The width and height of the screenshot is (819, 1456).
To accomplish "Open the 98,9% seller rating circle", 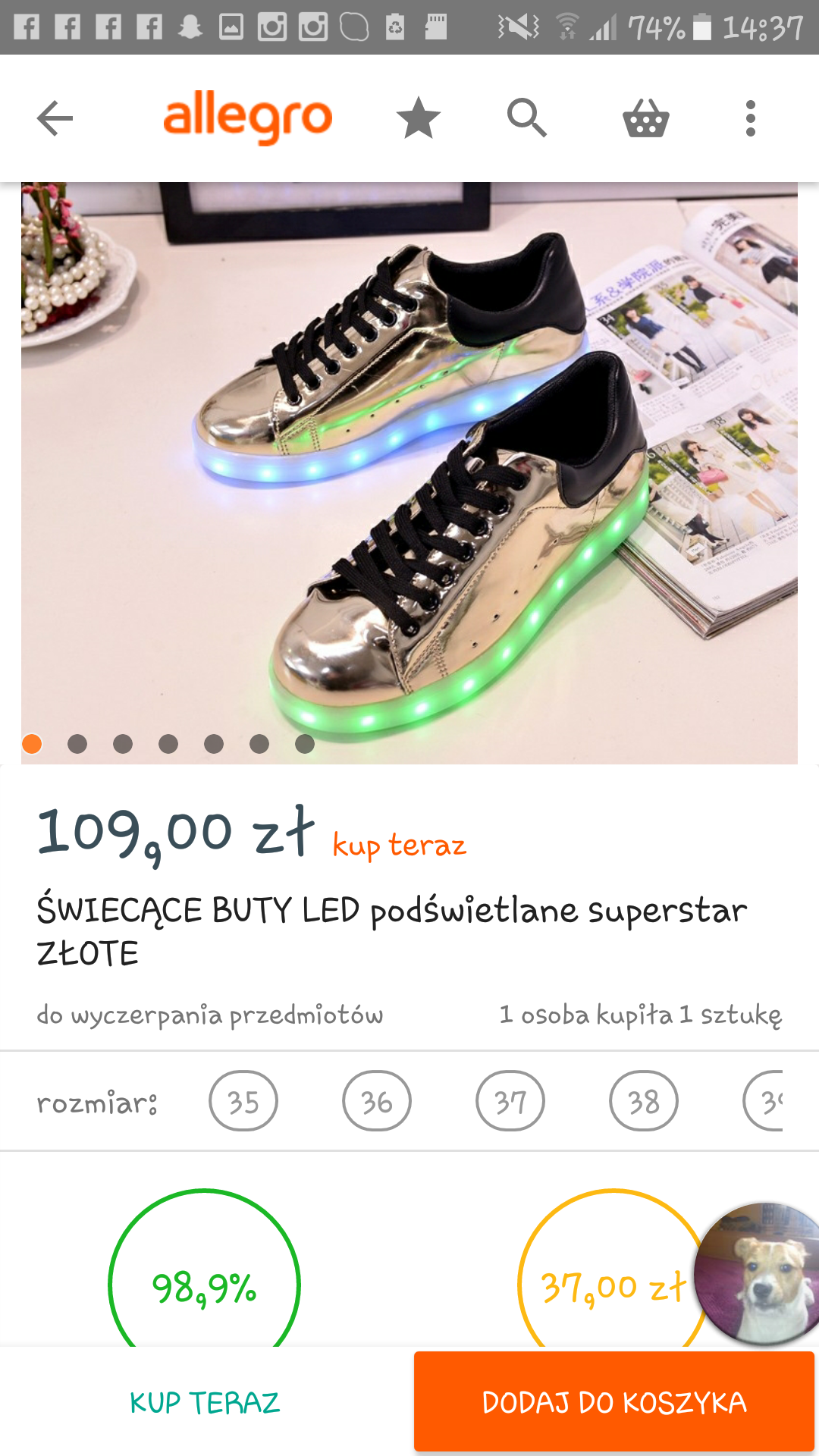I will point(205,1282).
